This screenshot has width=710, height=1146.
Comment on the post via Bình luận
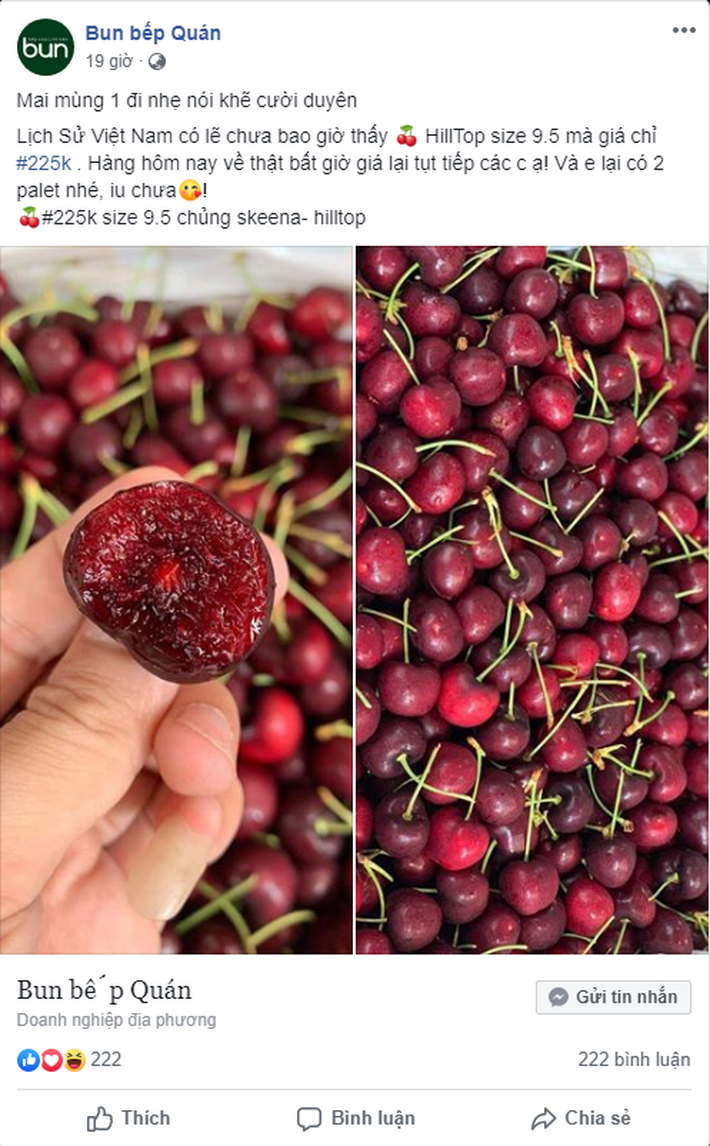pos(356,1118)
